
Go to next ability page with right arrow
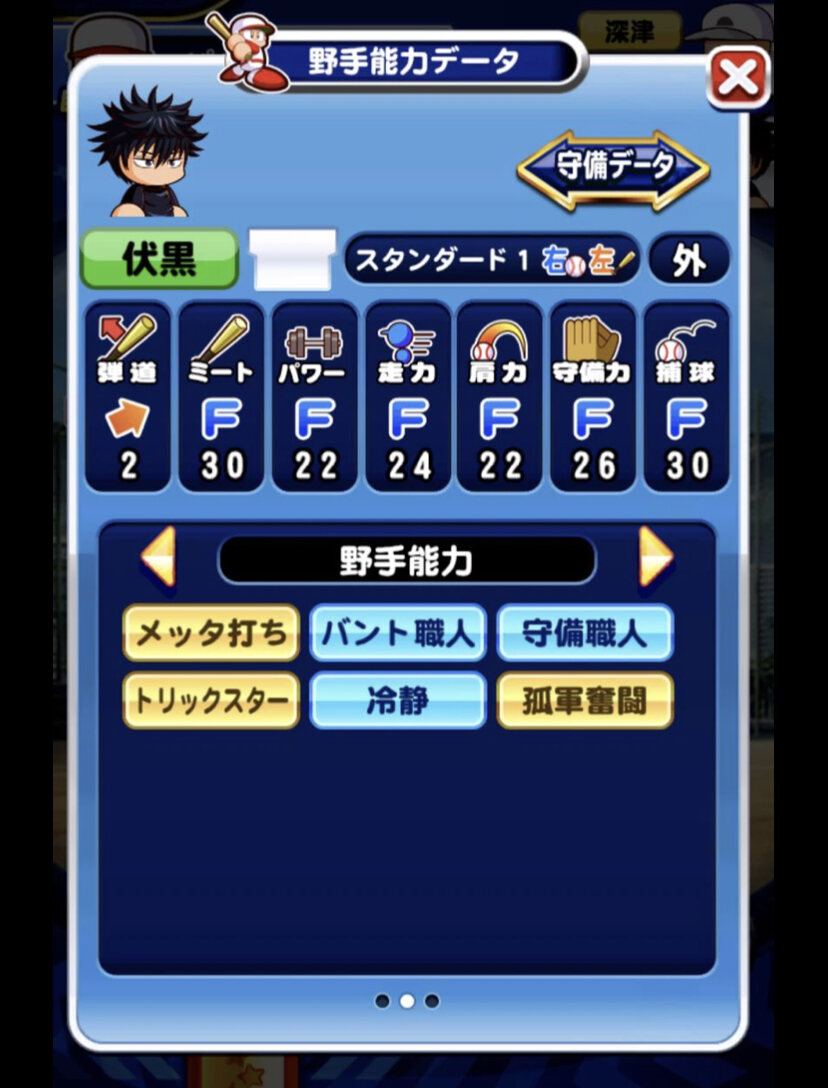(655, 556)
